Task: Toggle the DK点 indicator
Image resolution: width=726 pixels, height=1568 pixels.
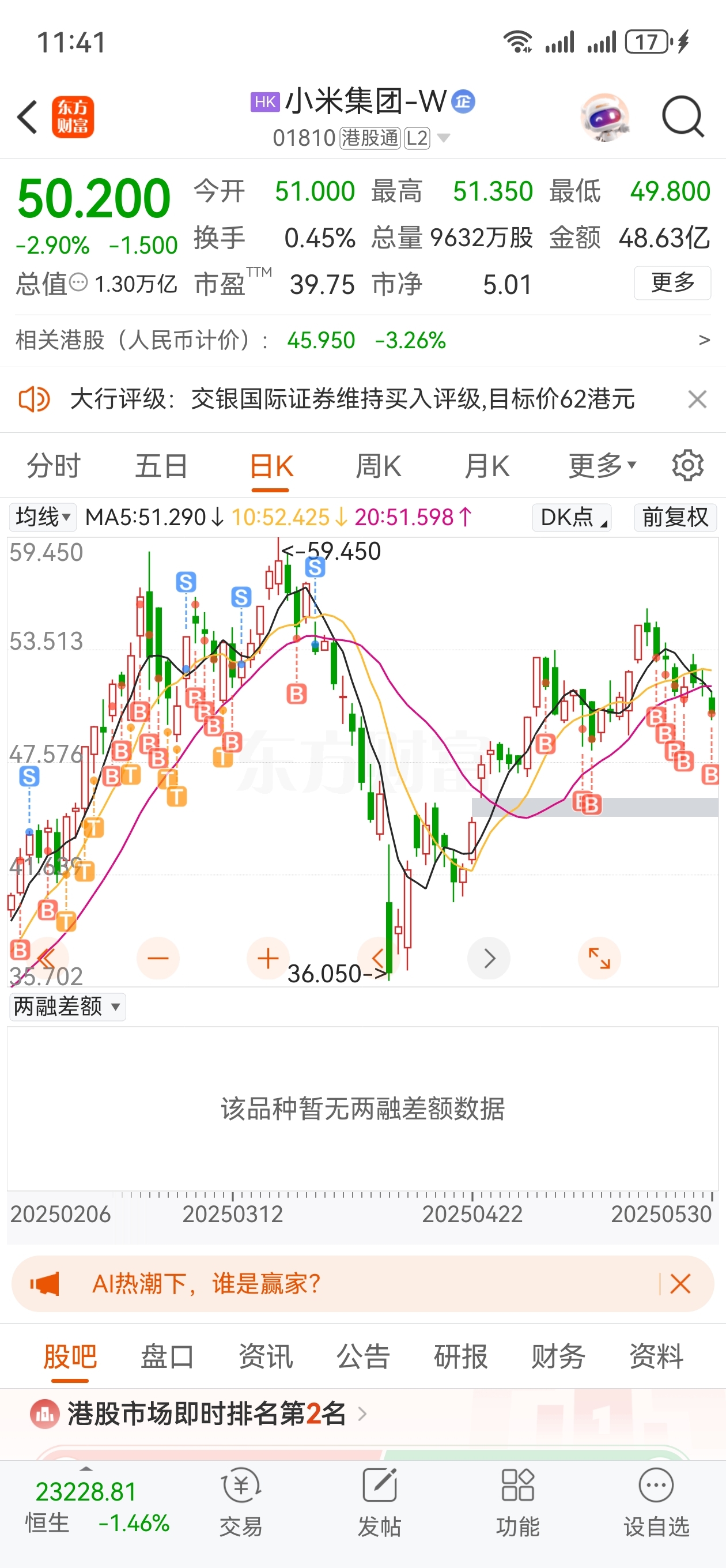Action: pyautogui.click(x=571, y=518)
